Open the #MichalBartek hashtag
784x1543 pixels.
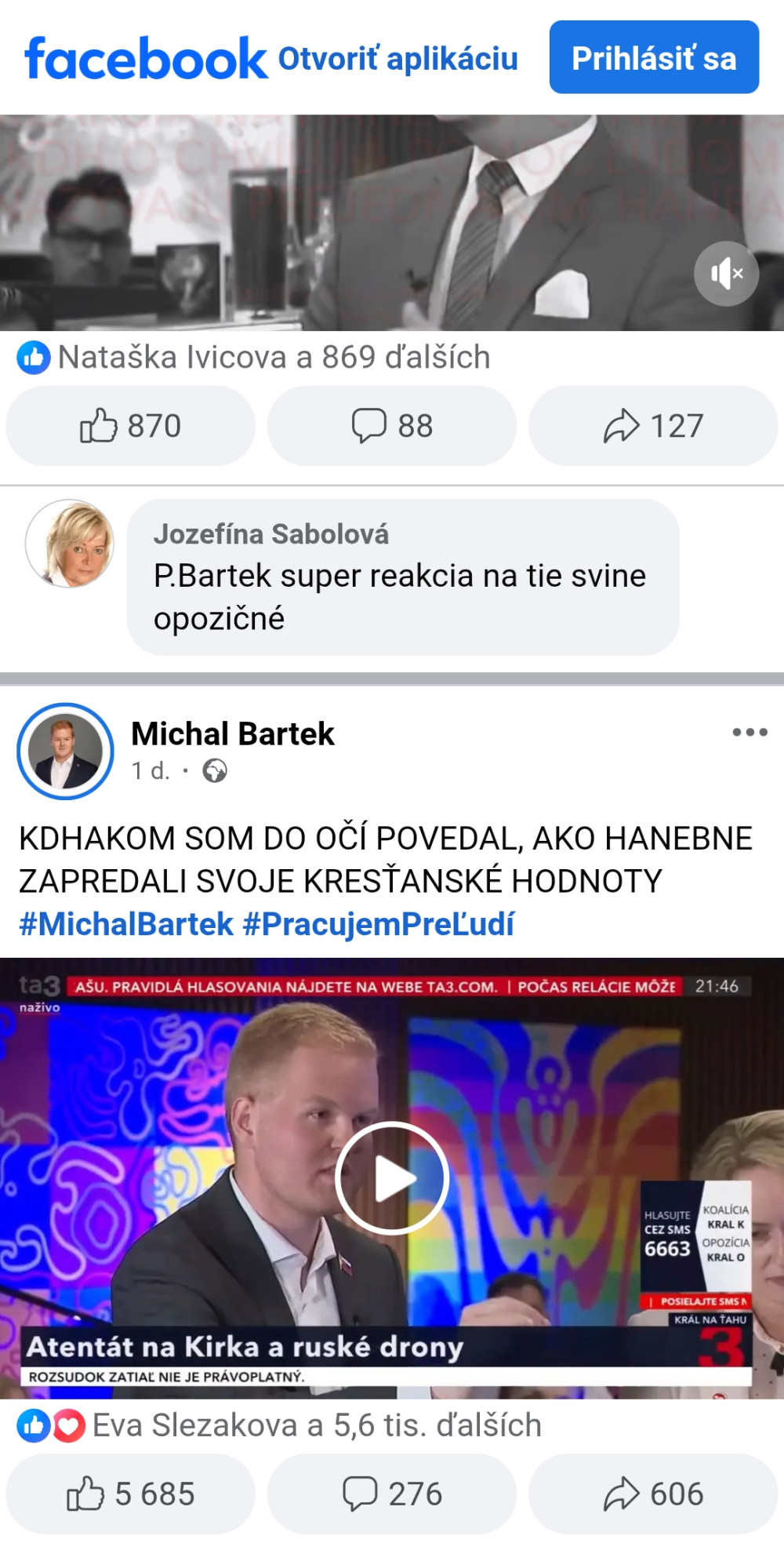pos(126,924)
